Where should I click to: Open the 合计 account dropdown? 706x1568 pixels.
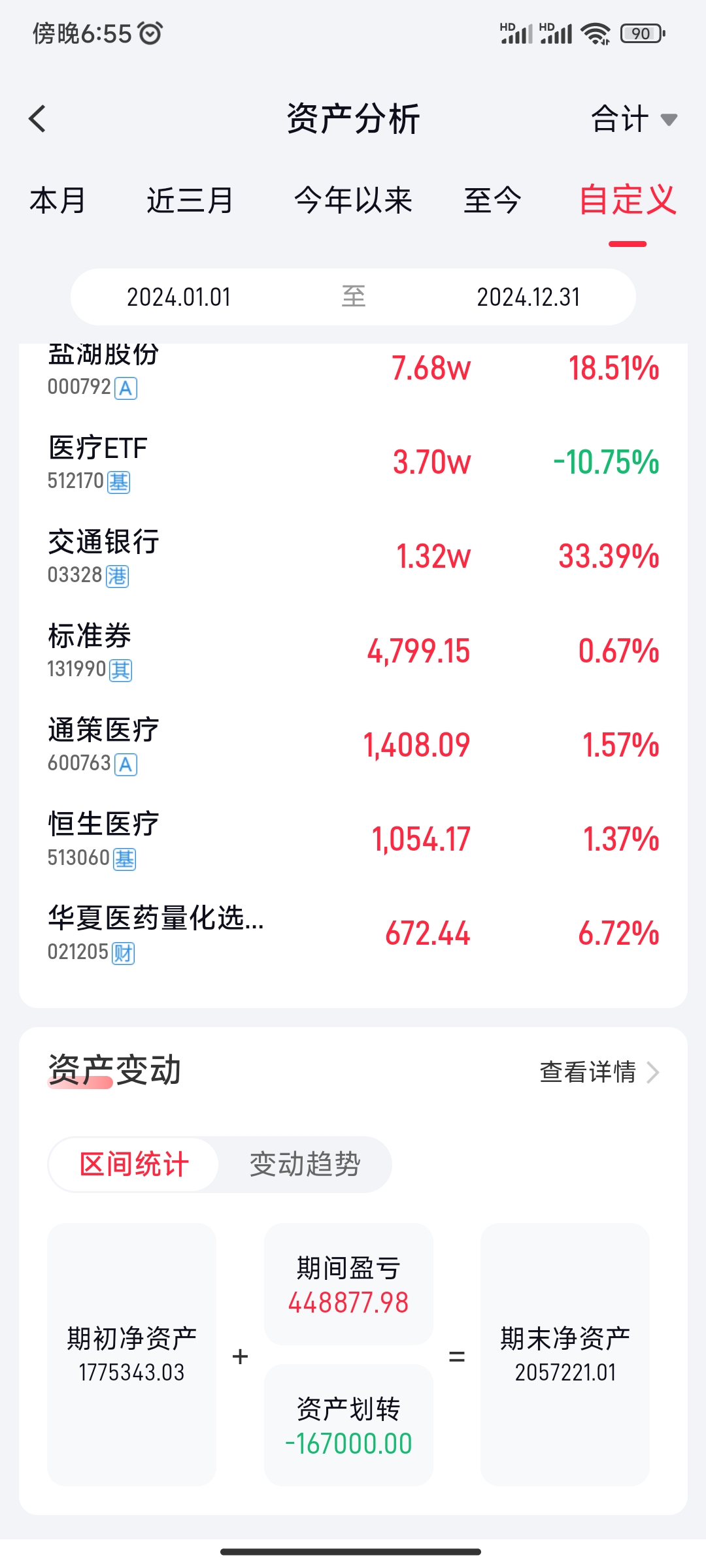pyautogui.click(x=633, y=119)
